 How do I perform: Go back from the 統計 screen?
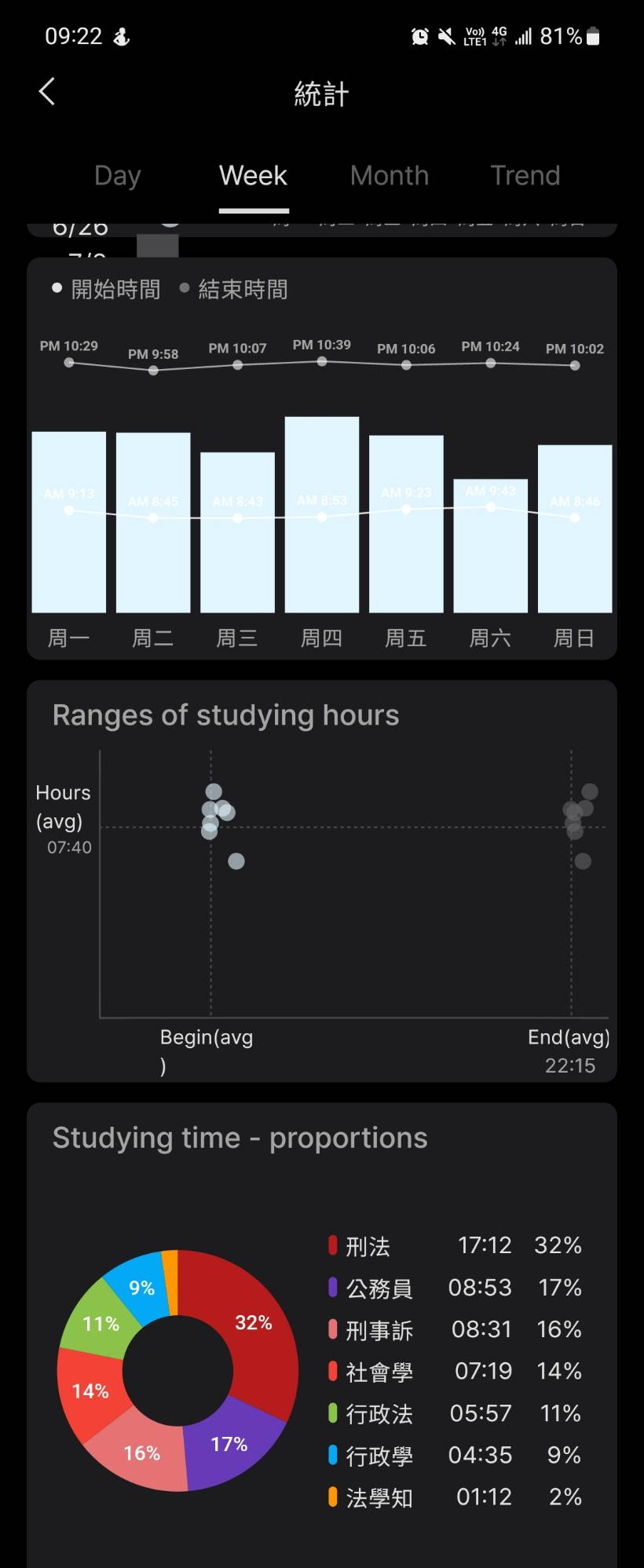47,92
